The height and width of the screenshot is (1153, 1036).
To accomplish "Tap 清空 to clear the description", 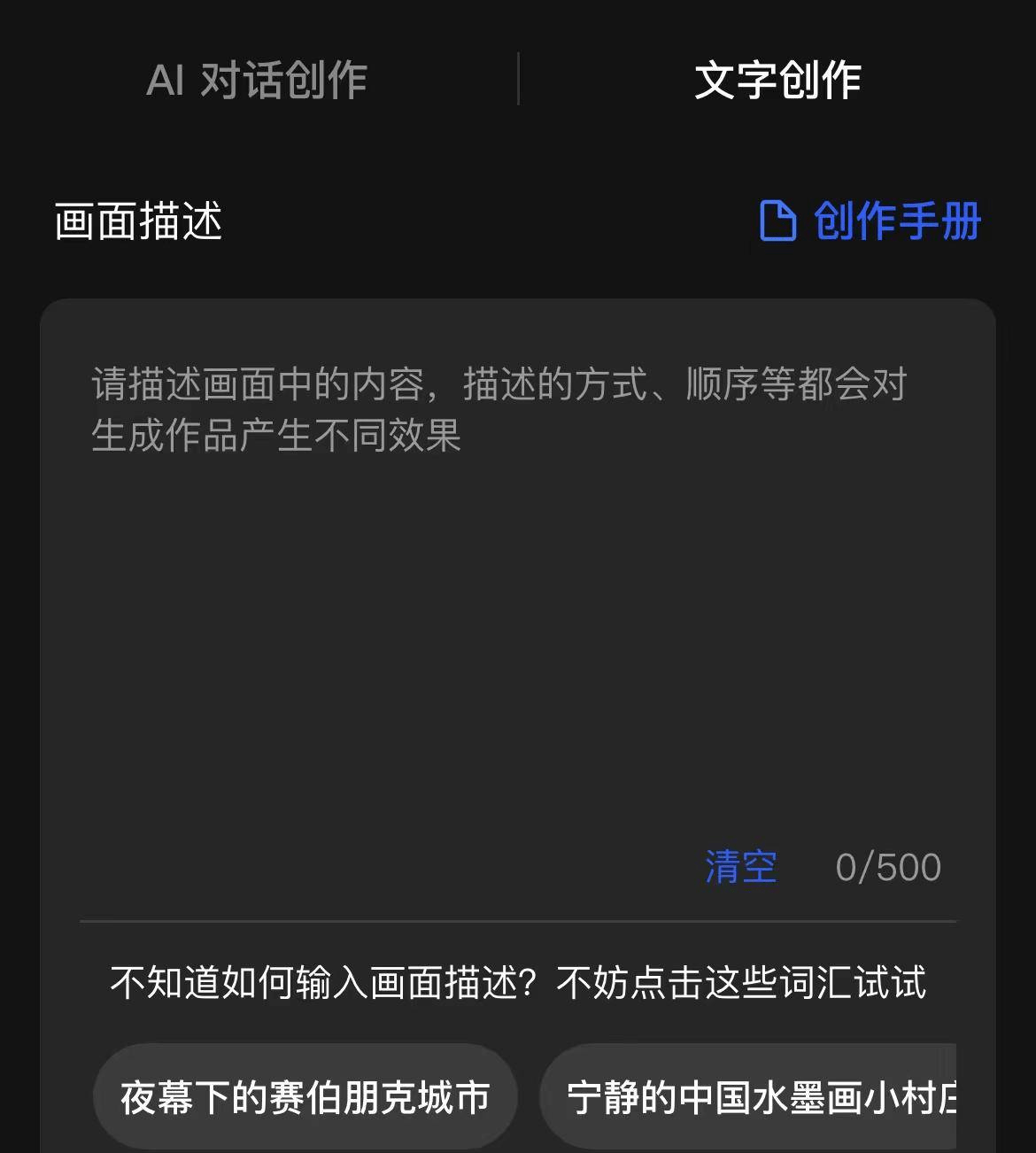I will [740, 867].
